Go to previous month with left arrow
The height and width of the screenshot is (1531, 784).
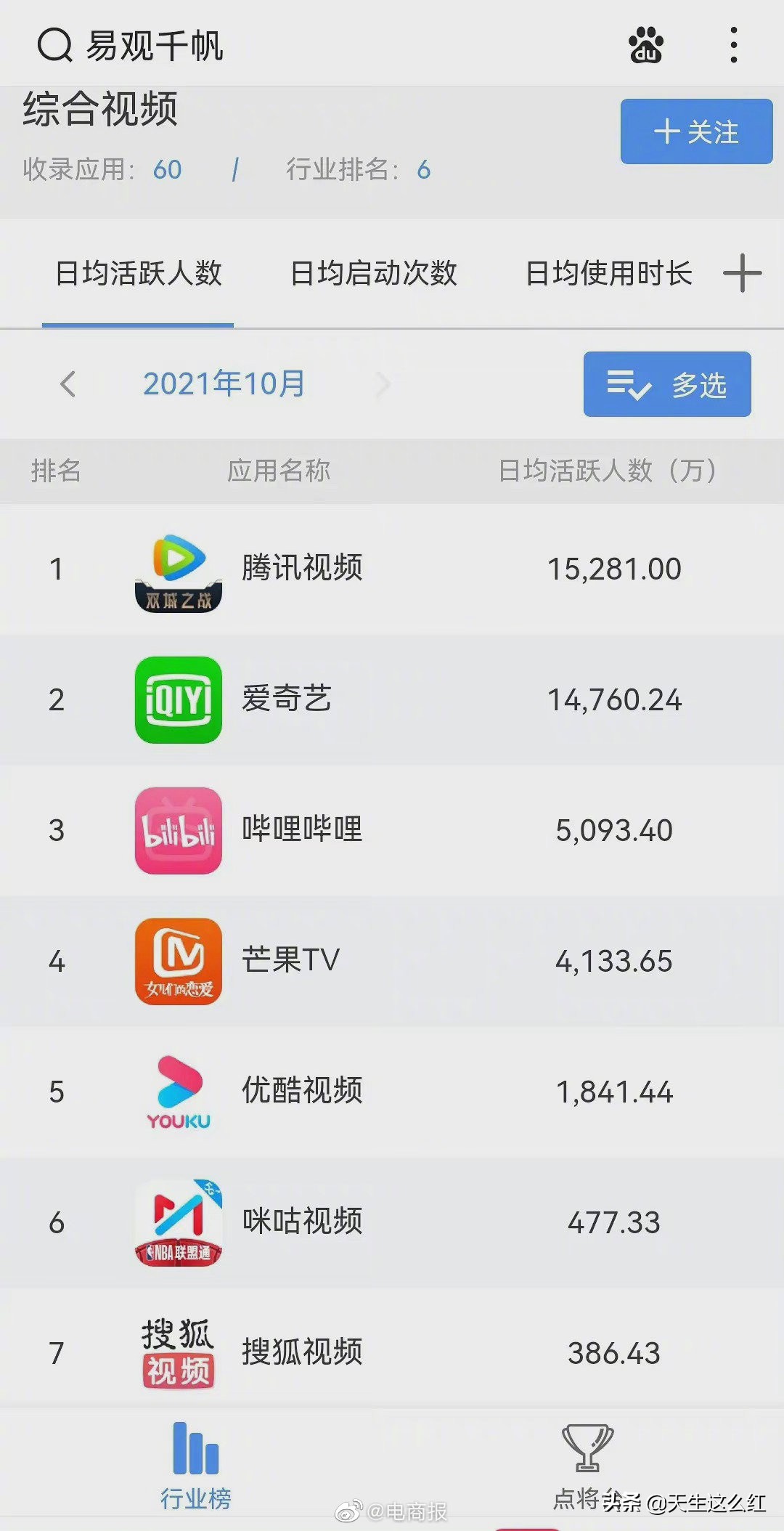68,385
